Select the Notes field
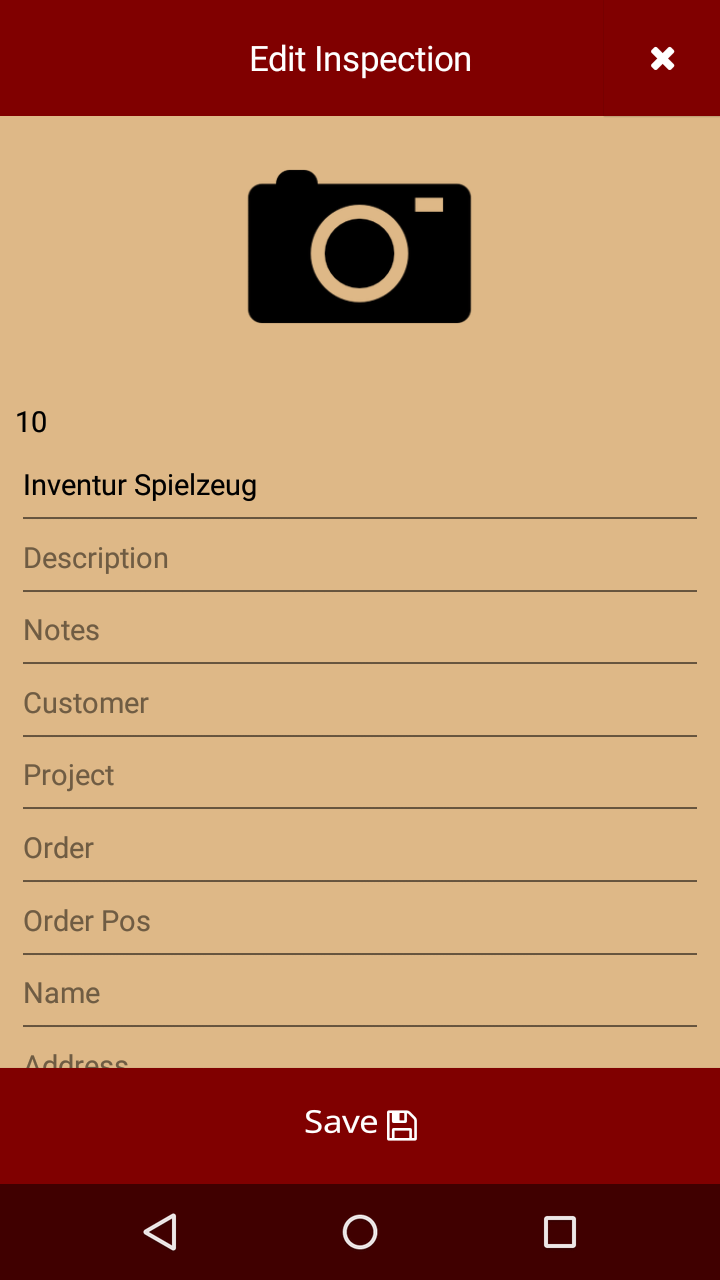 point(359,631)
